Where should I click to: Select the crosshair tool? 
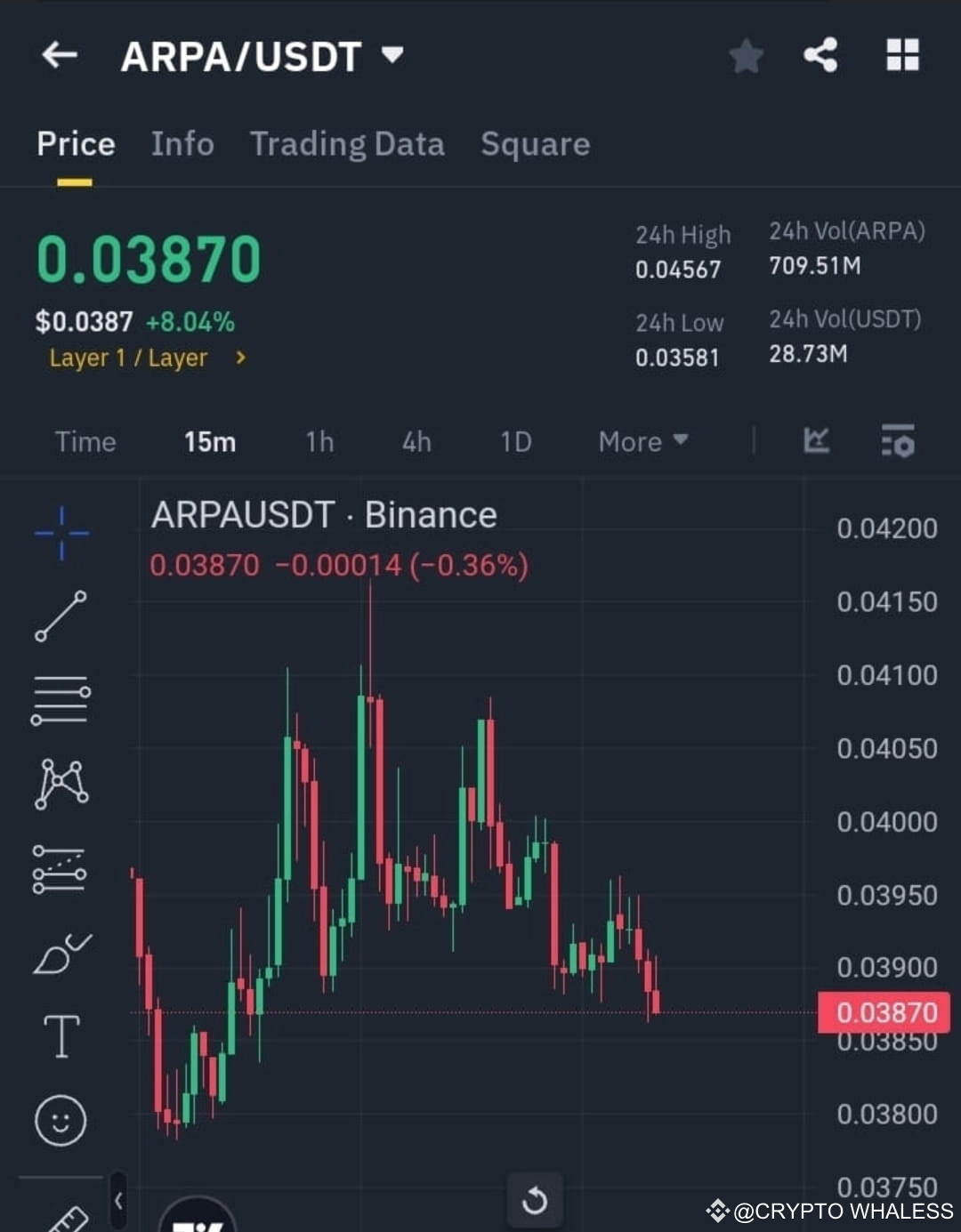[61, 531]
